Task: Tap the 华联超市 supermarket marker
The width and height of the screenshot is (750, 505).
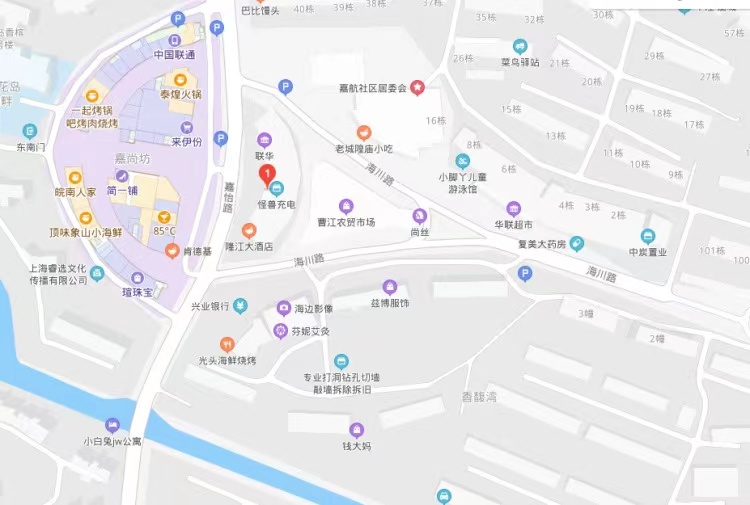Action: [x=514, y=209]
